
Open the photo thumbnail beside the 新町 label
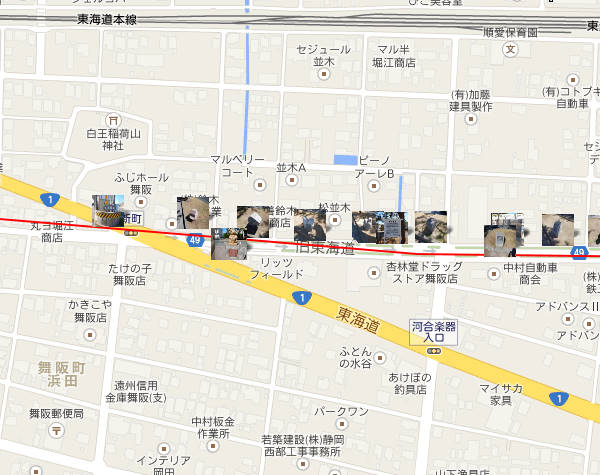108,211
